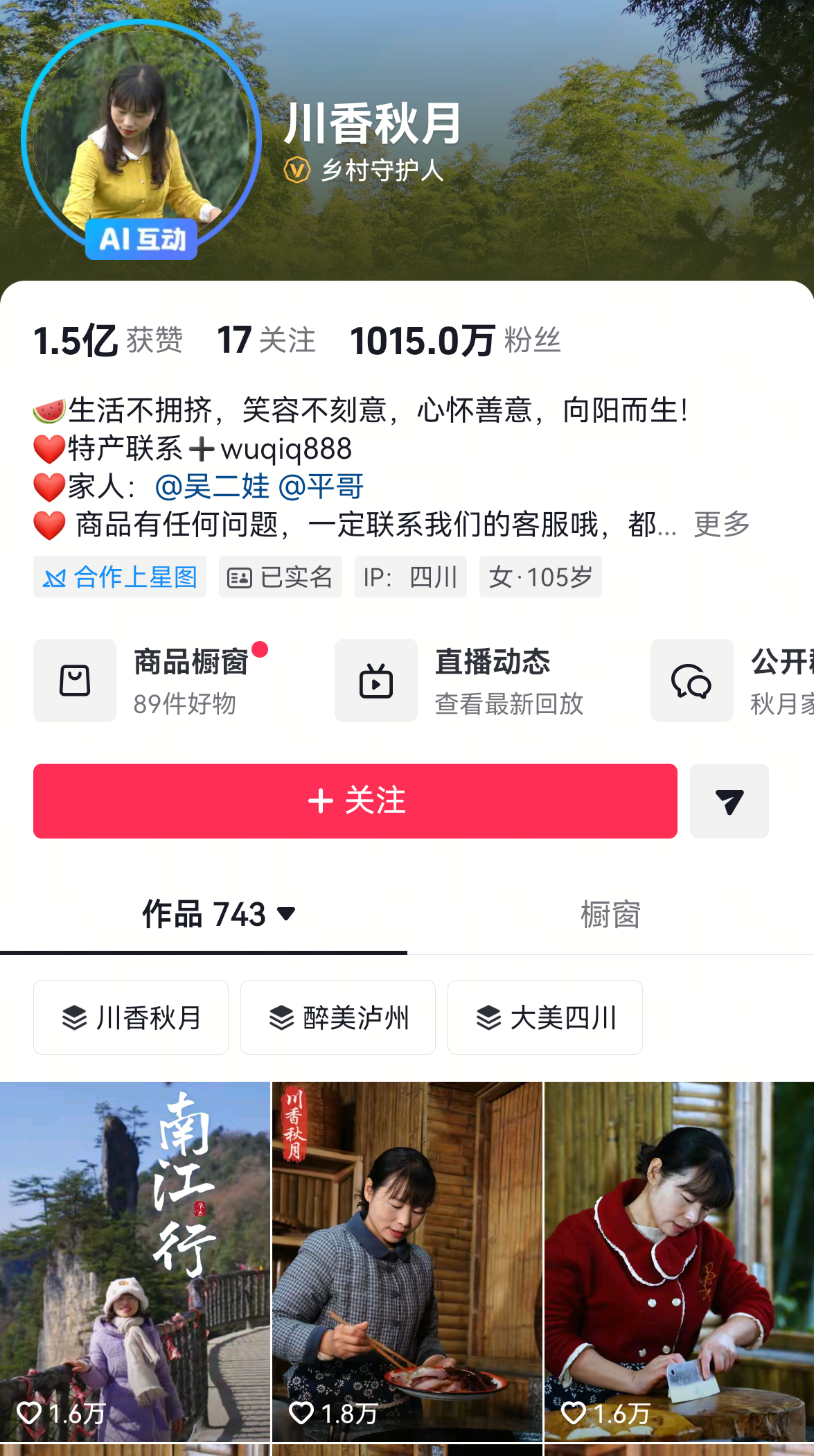Open the 醉美泸州 collection chip
This screenshot has height=1456, width=814.
click(338, 1017)
